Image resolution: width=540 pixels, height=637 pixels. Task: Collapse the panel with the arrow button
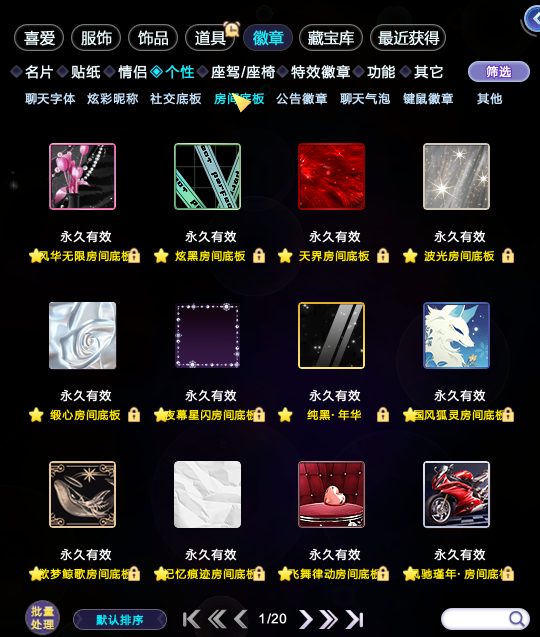tap(532, 19)
